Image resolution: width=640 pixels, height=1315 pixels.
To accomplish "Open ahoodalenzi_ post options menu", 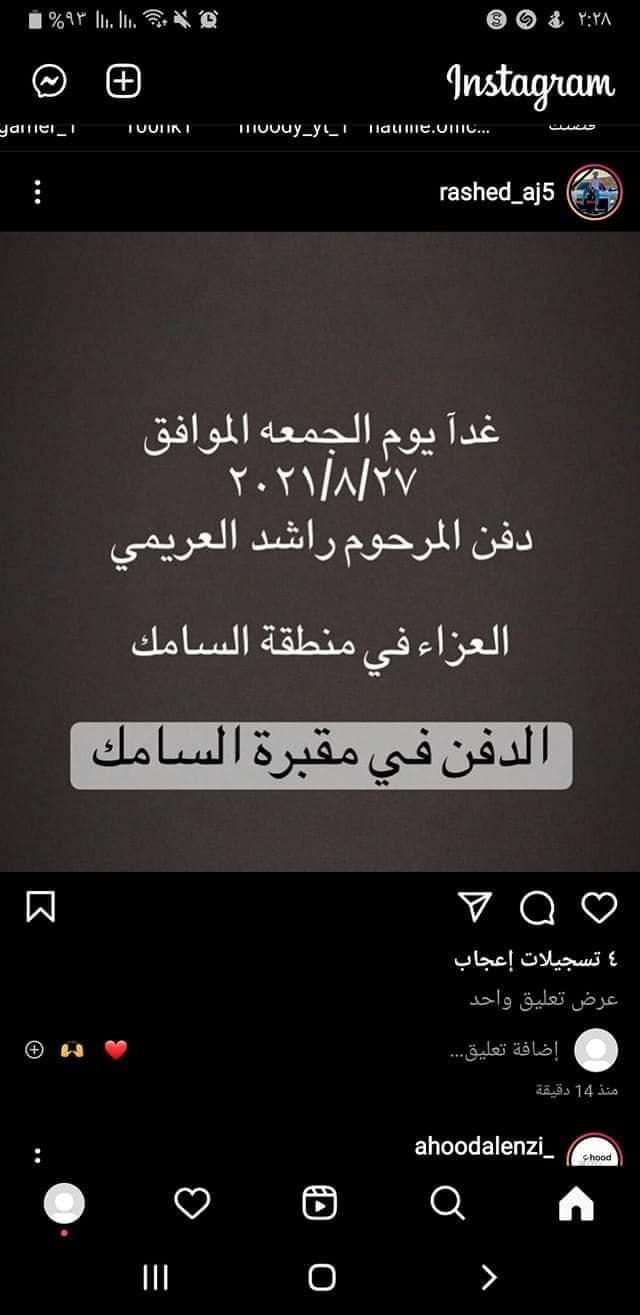I will (x=38, y=1155).
